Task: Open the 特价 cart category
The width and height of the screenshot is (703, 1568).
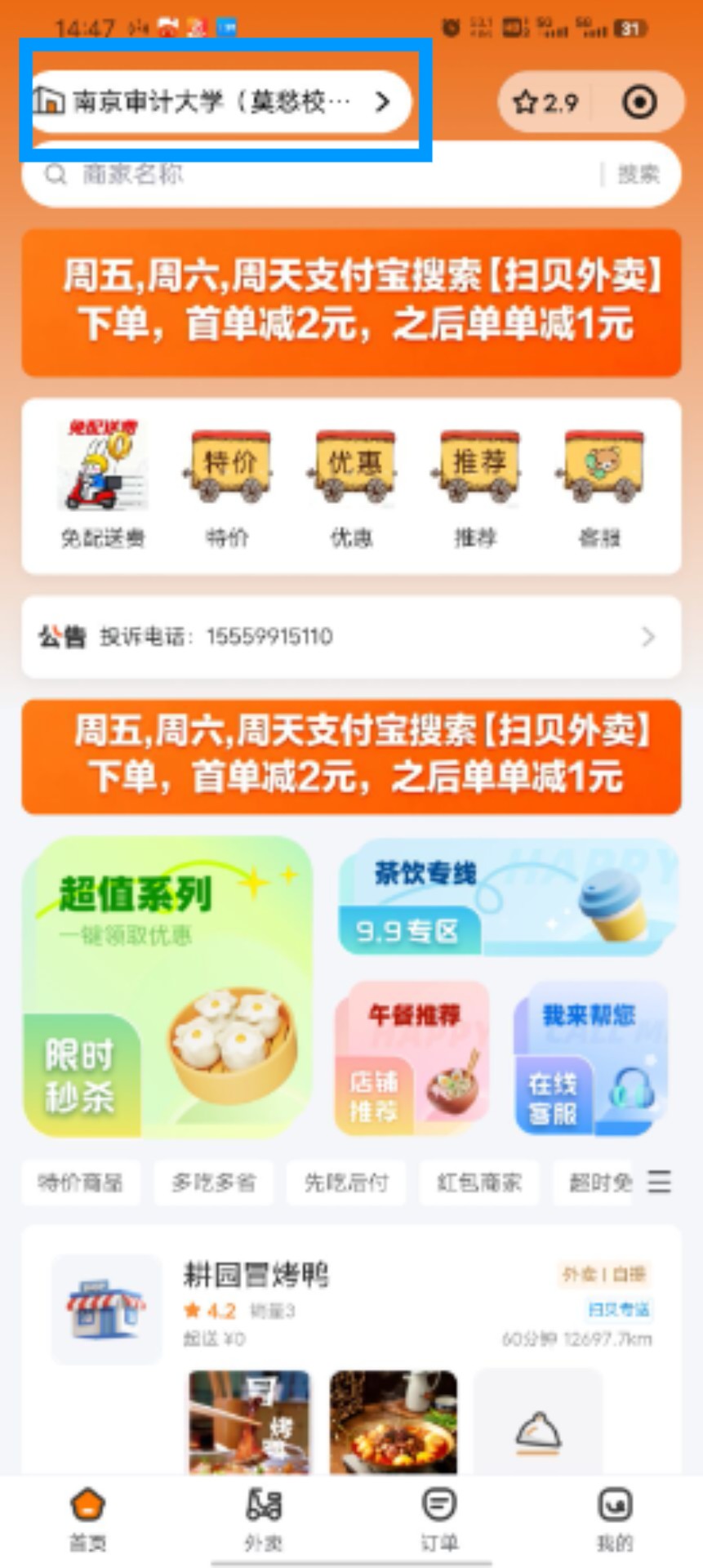Action: [228, 483]
